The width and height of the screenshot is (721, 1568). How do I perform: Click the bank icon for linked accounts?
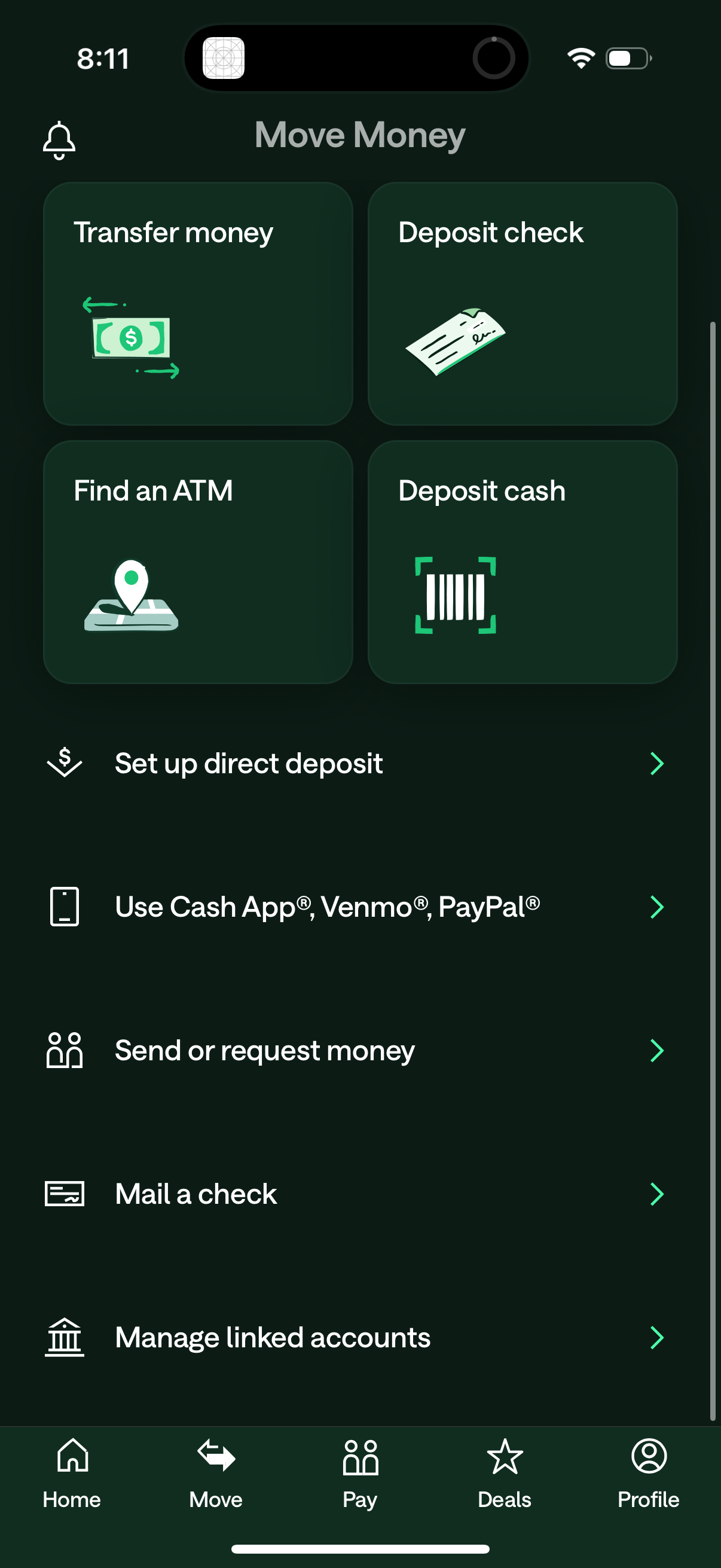(65, 1337)
